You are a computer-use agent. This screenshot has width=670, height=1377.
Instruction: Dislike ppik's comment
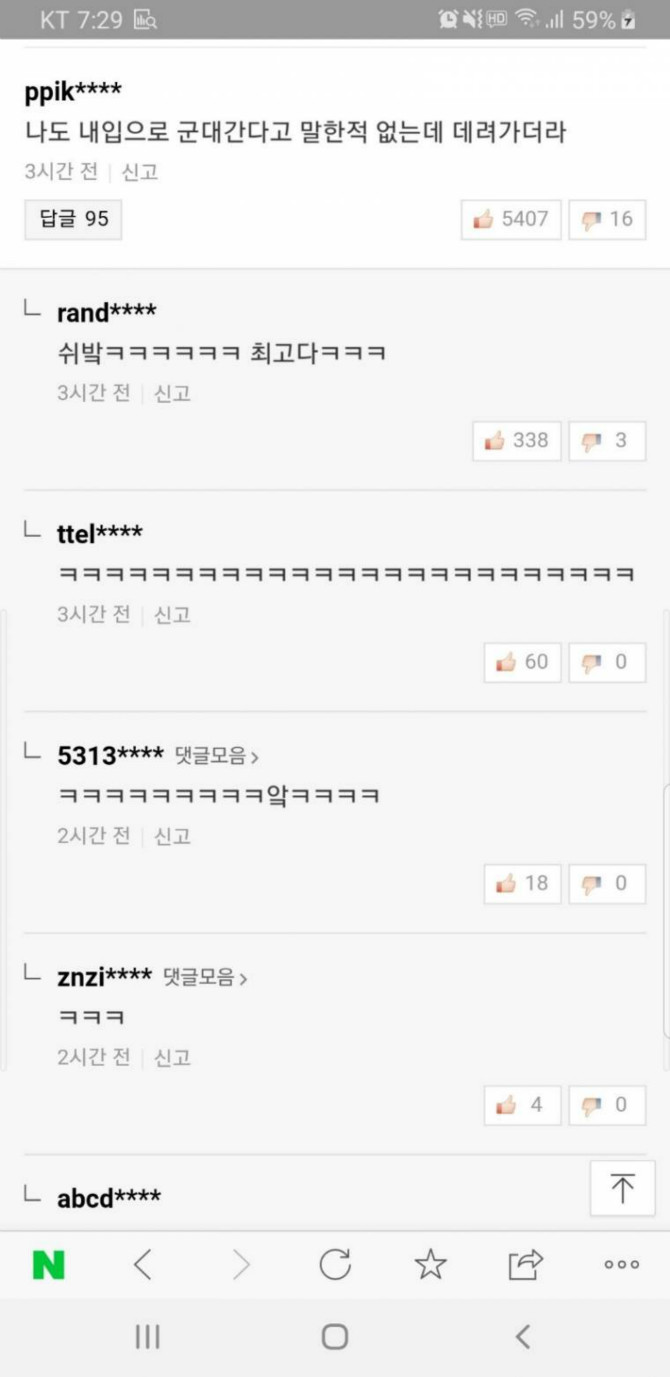607,219
